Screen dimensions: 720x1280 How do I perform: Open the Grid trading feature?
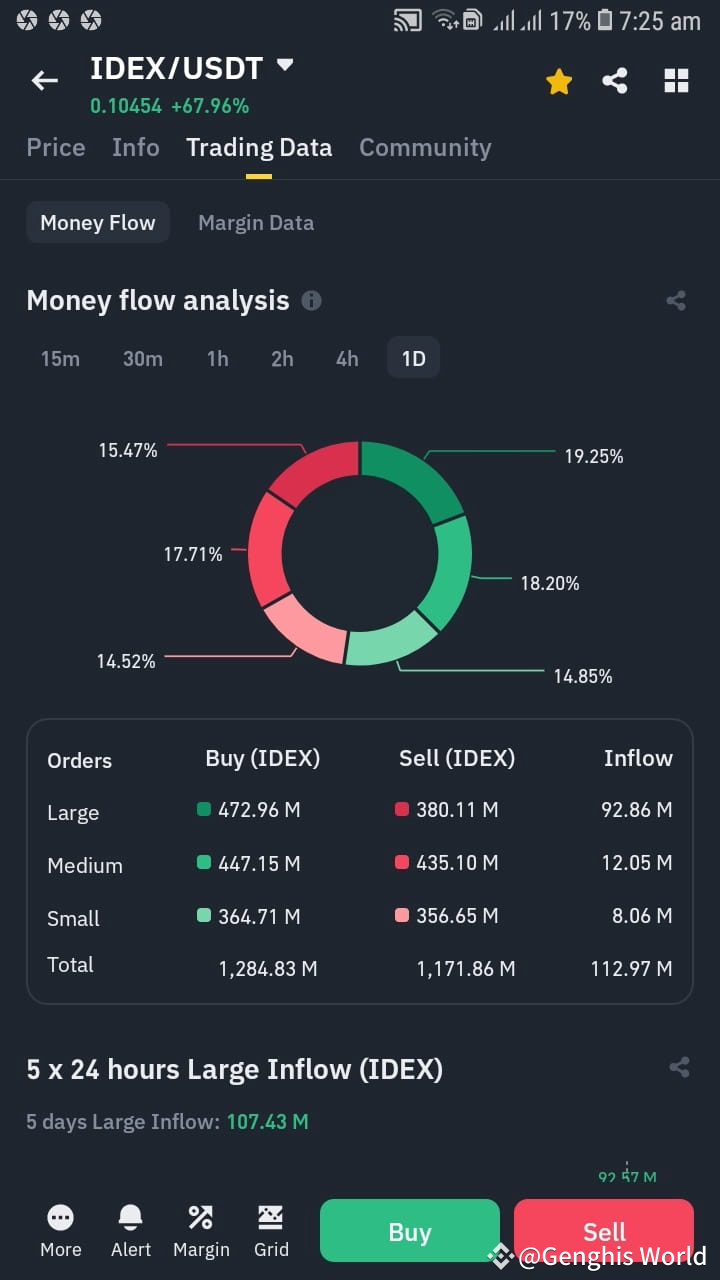pos(271,1228)
